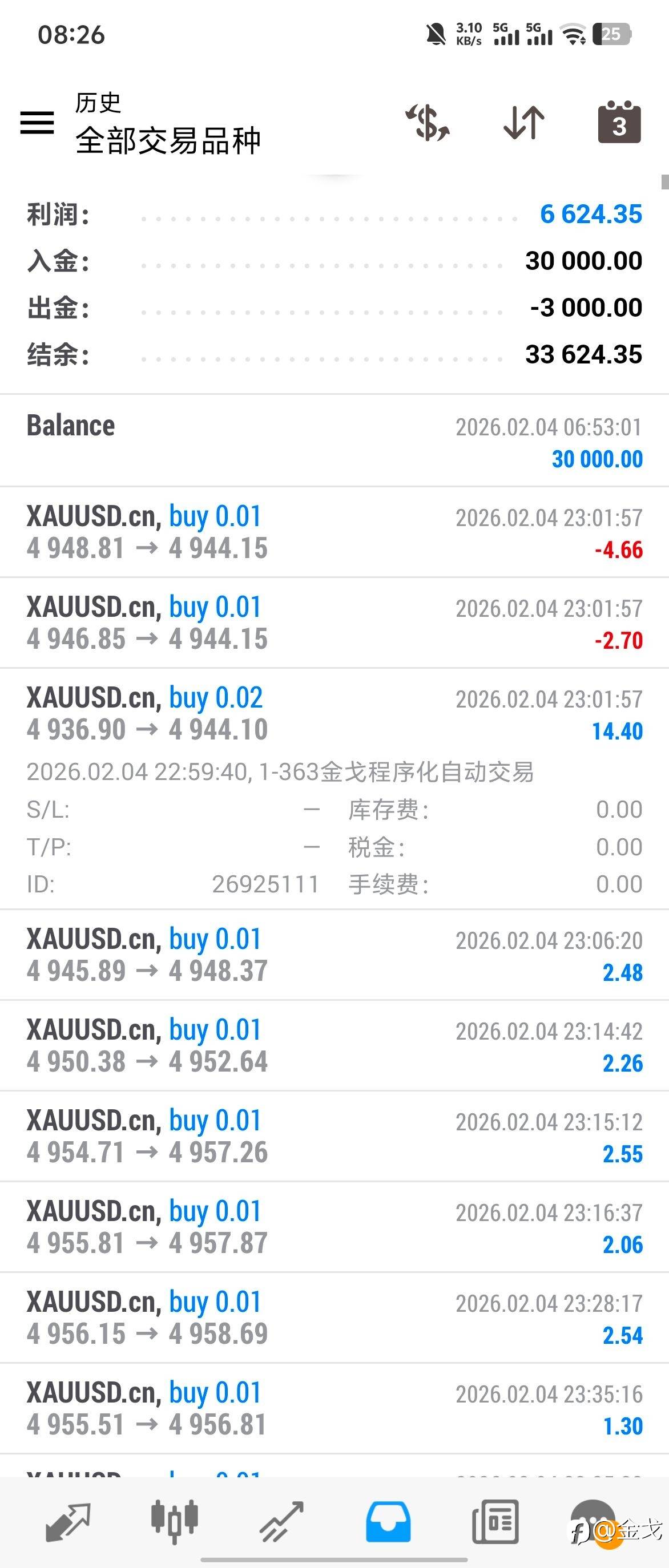669x1568 pixels.
Task: Expand the trade closed at 4 958.69
Action: pyautogui.click(x=334, y=1318)
